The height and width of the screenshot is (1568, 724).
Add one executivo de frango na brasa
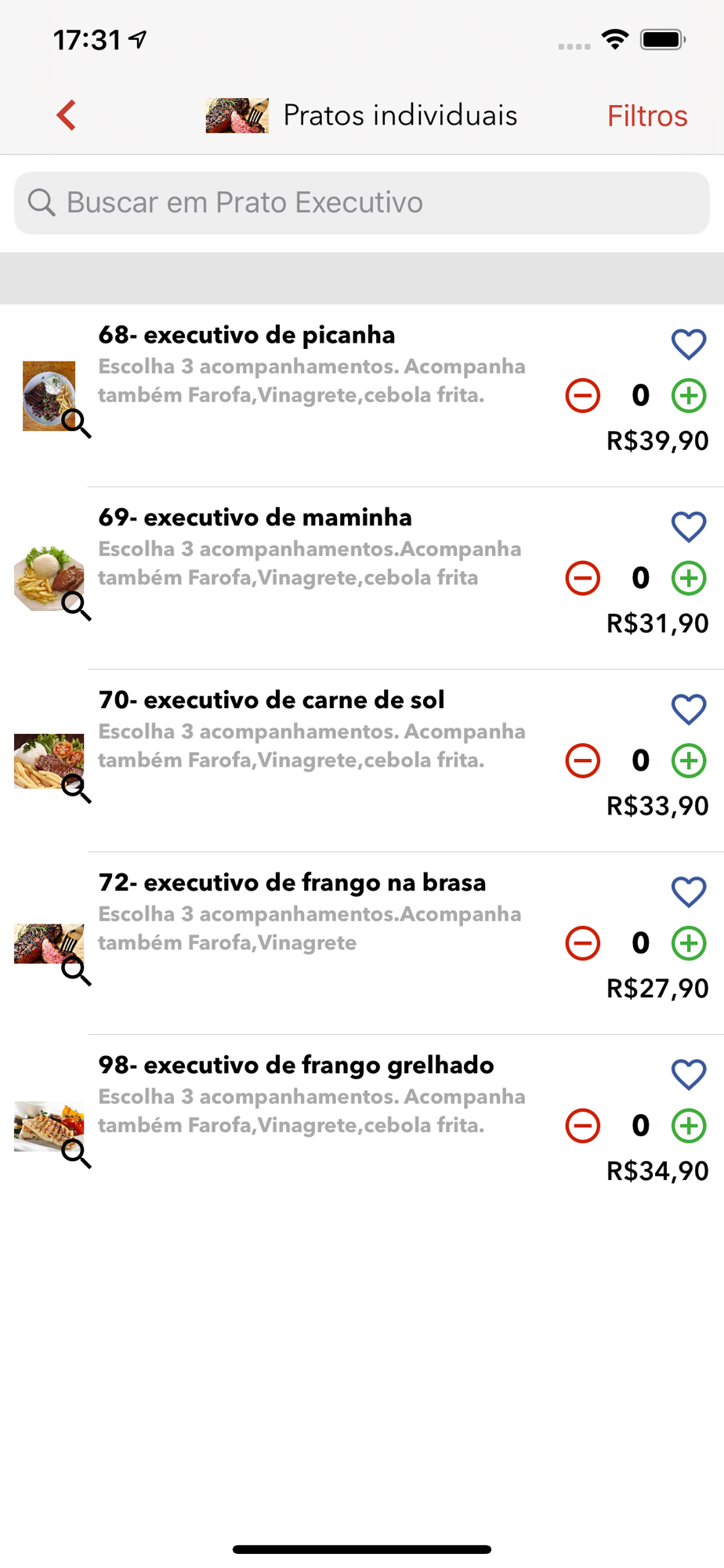coord(689,943)
